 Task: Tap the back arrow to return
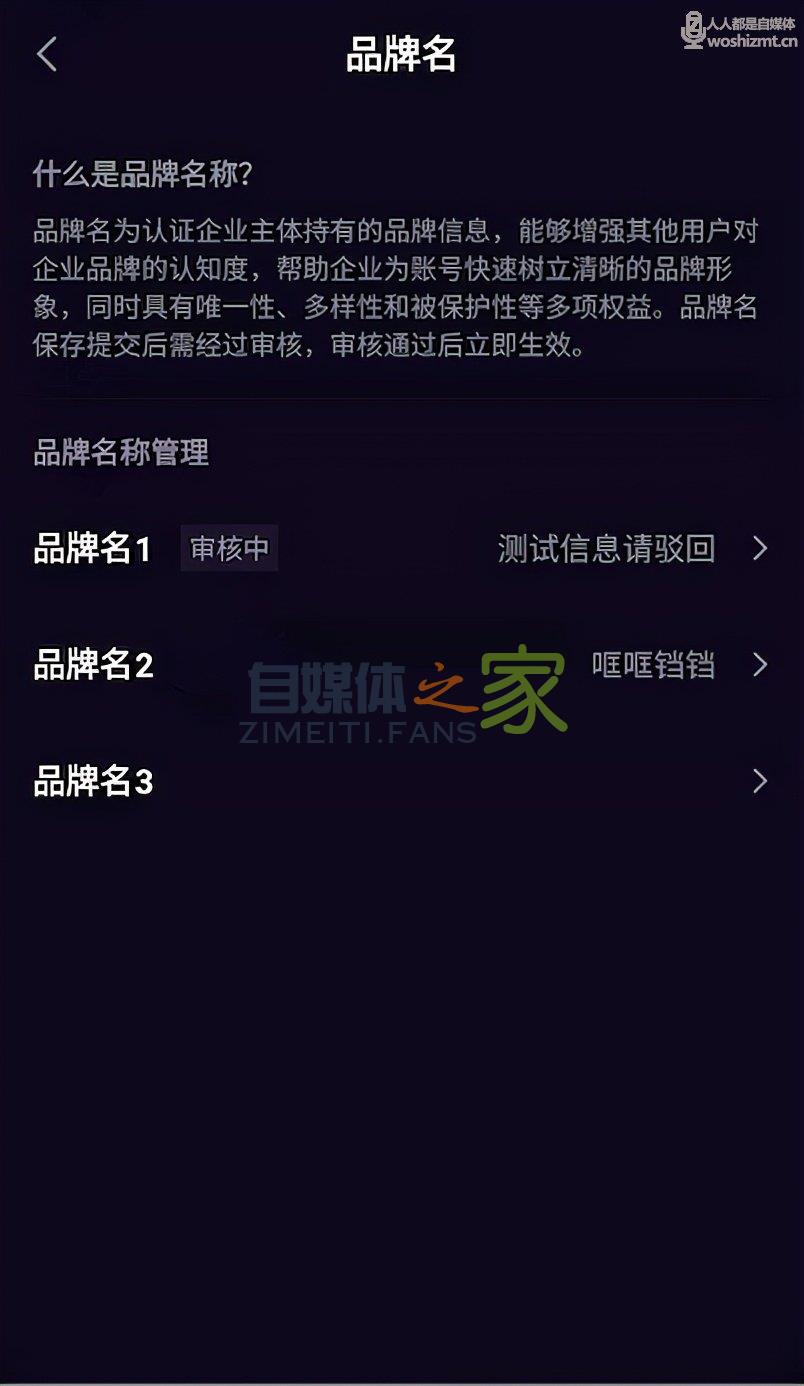[x=46, y=55]
